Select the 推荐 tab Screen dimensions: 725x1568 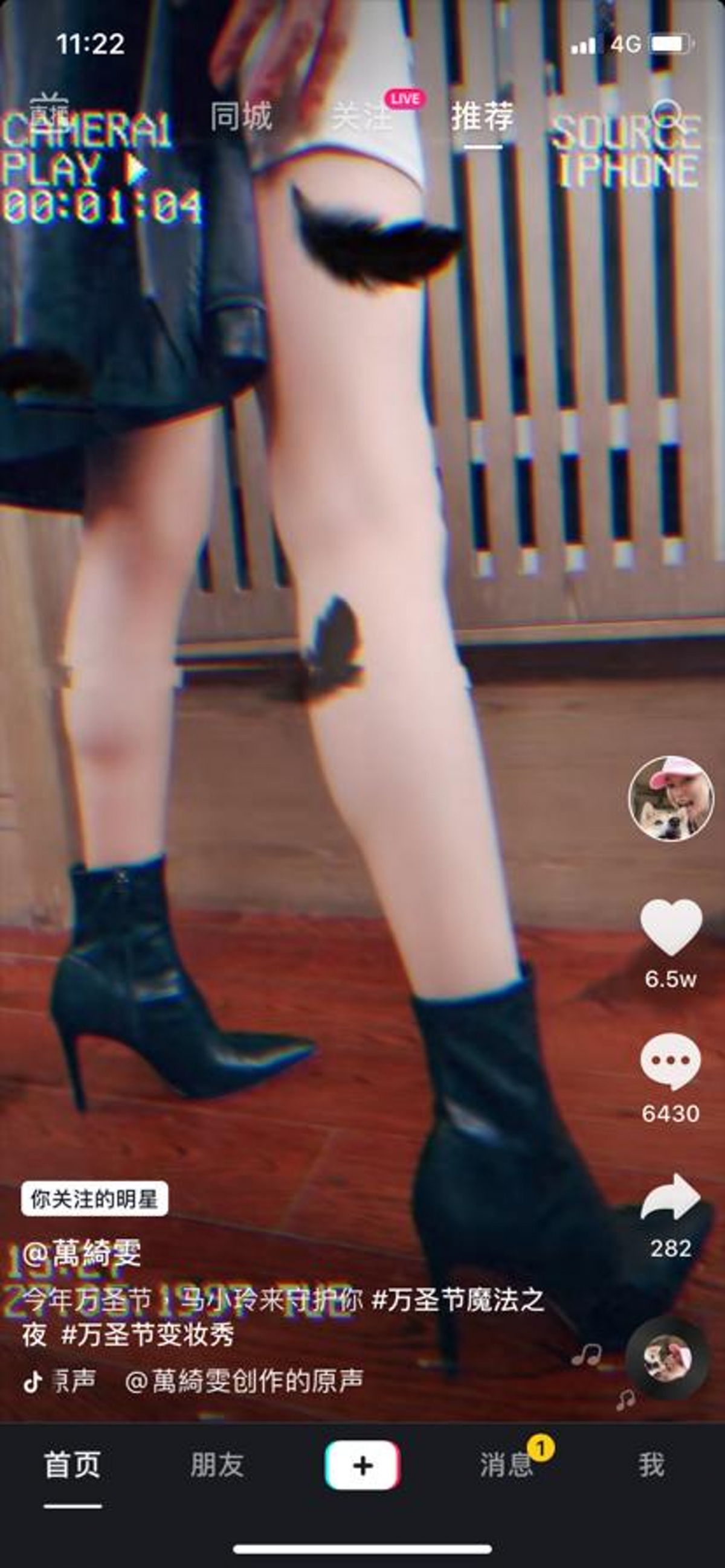tap(483, 117)
